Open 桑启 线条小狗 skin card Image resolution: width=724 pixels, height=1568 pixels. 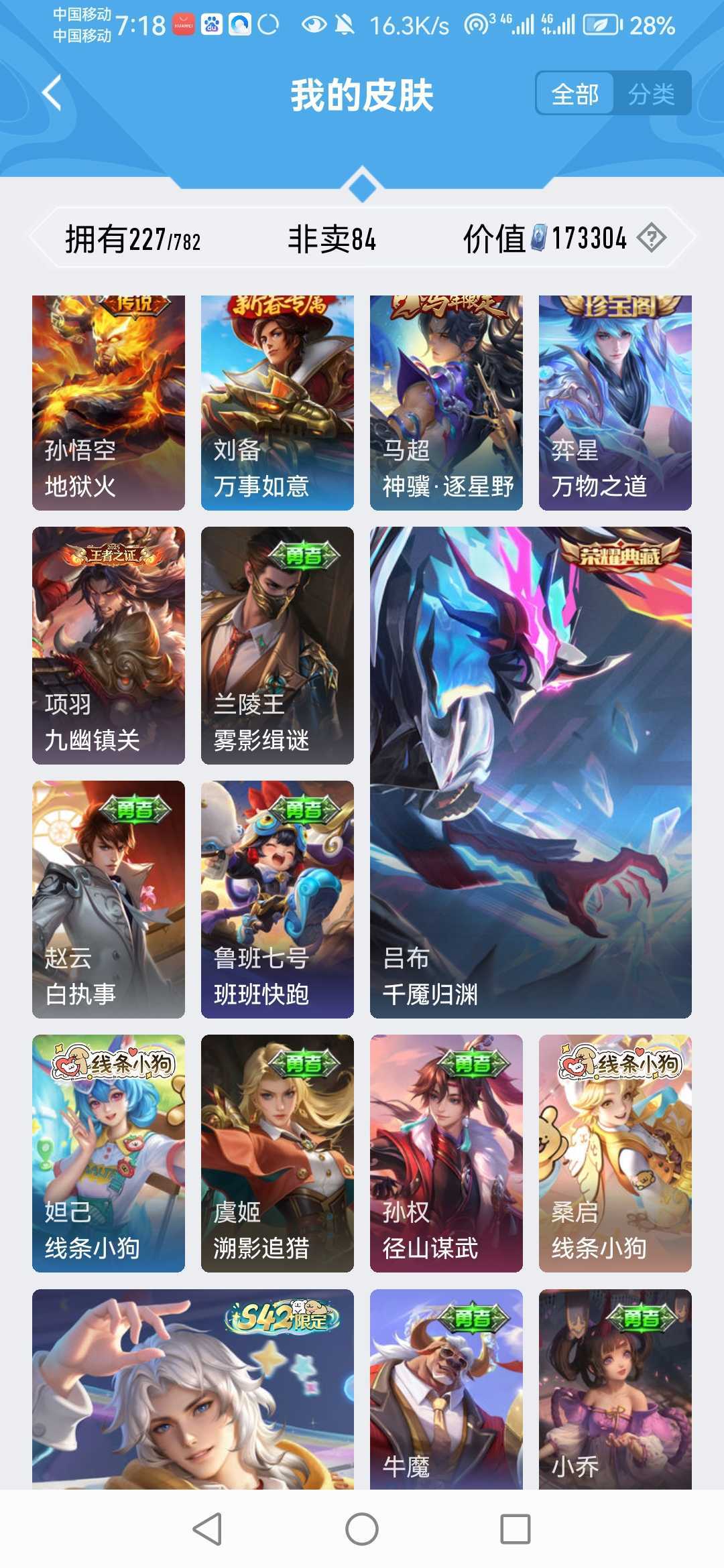pos(615,1153)
